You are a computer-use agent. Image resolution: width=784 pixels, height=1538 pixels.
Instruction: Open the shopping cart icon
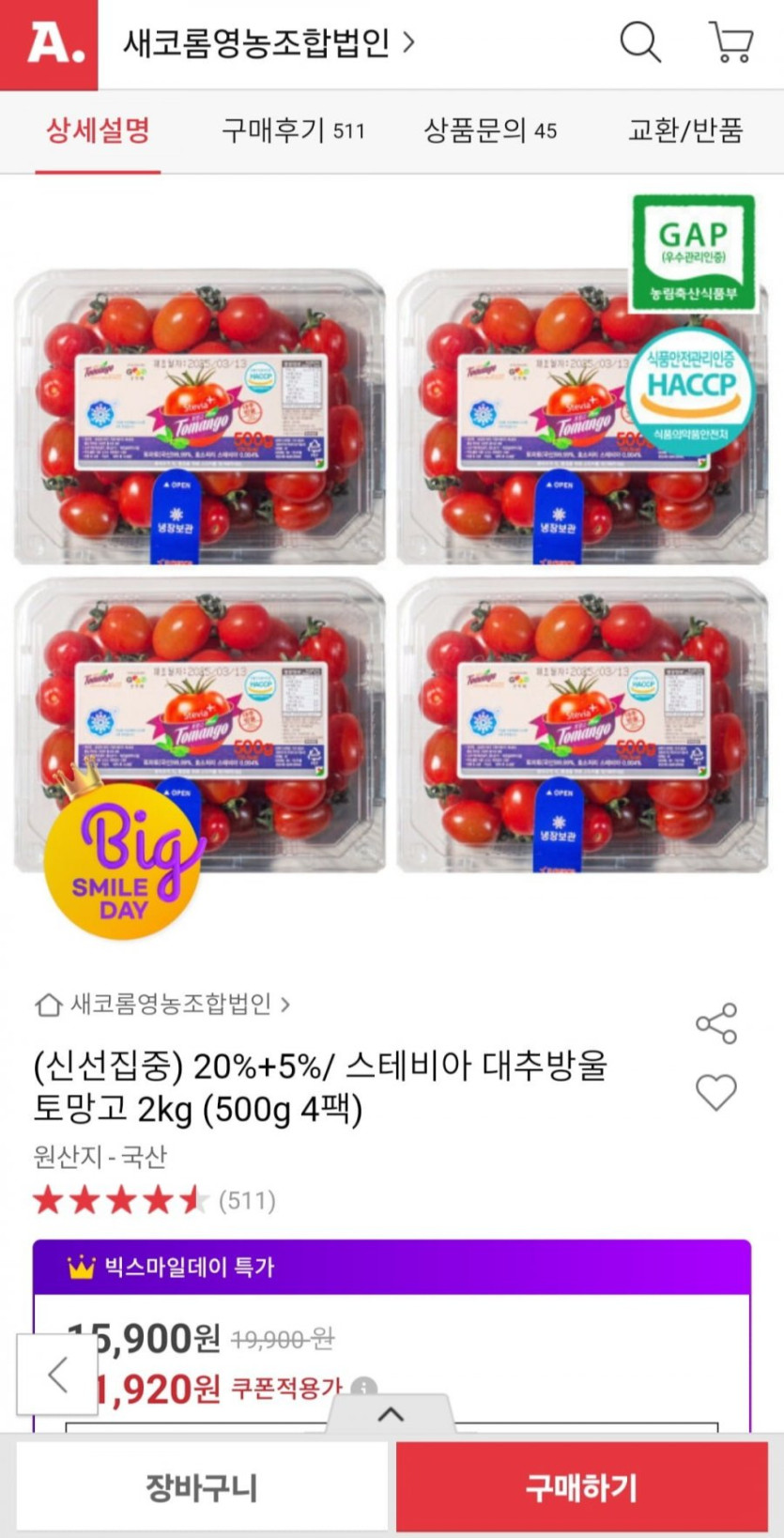click(x=730, y=42)
